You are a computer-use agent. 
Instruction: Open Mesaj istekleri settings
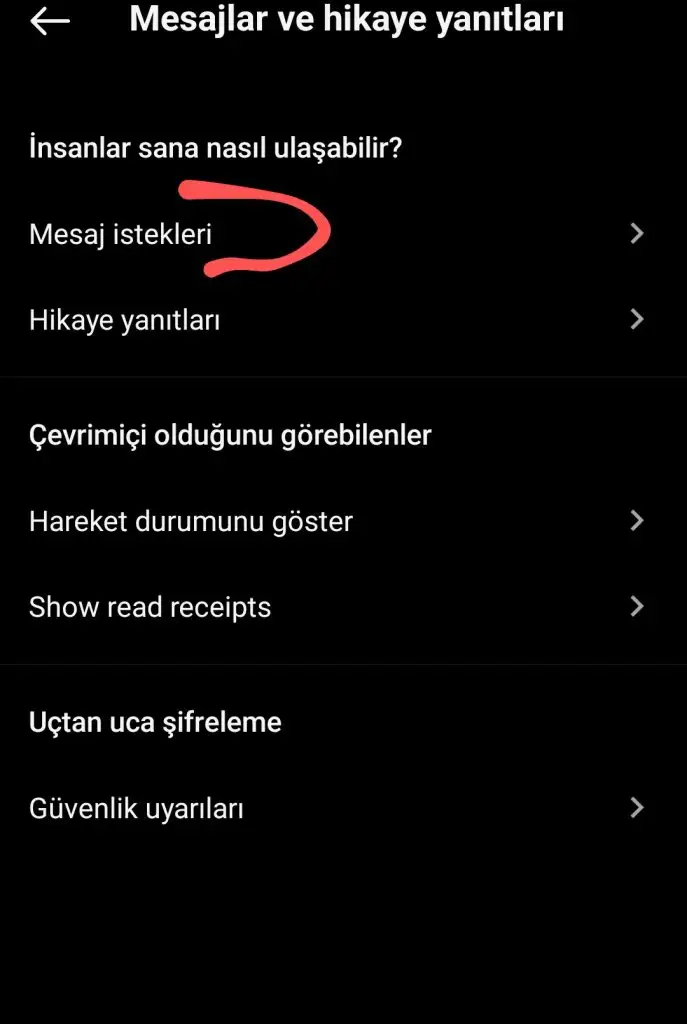tap(121, 234)
